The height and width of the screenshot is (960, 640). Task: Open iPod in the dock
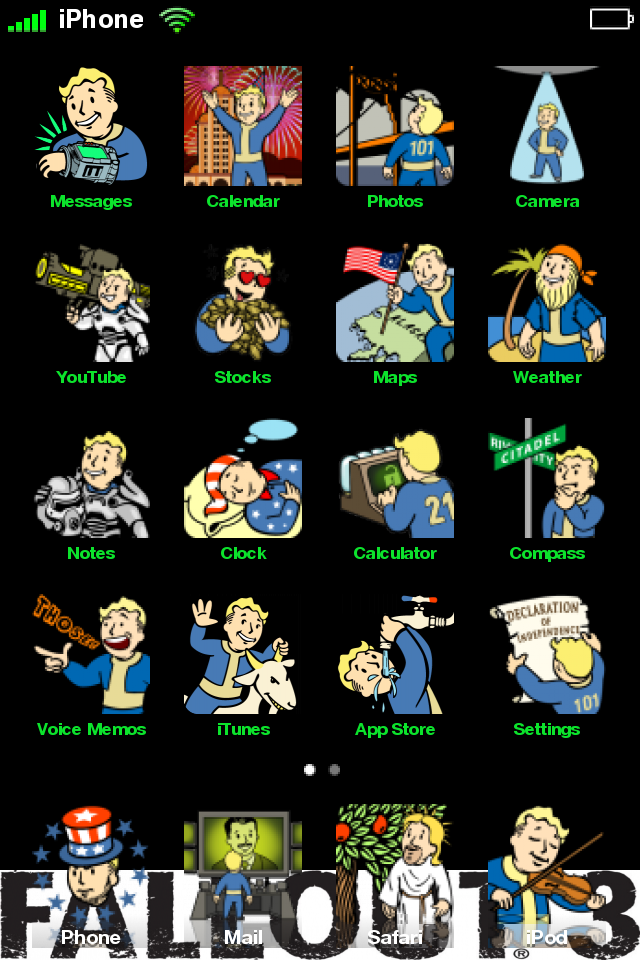[547, 876]
